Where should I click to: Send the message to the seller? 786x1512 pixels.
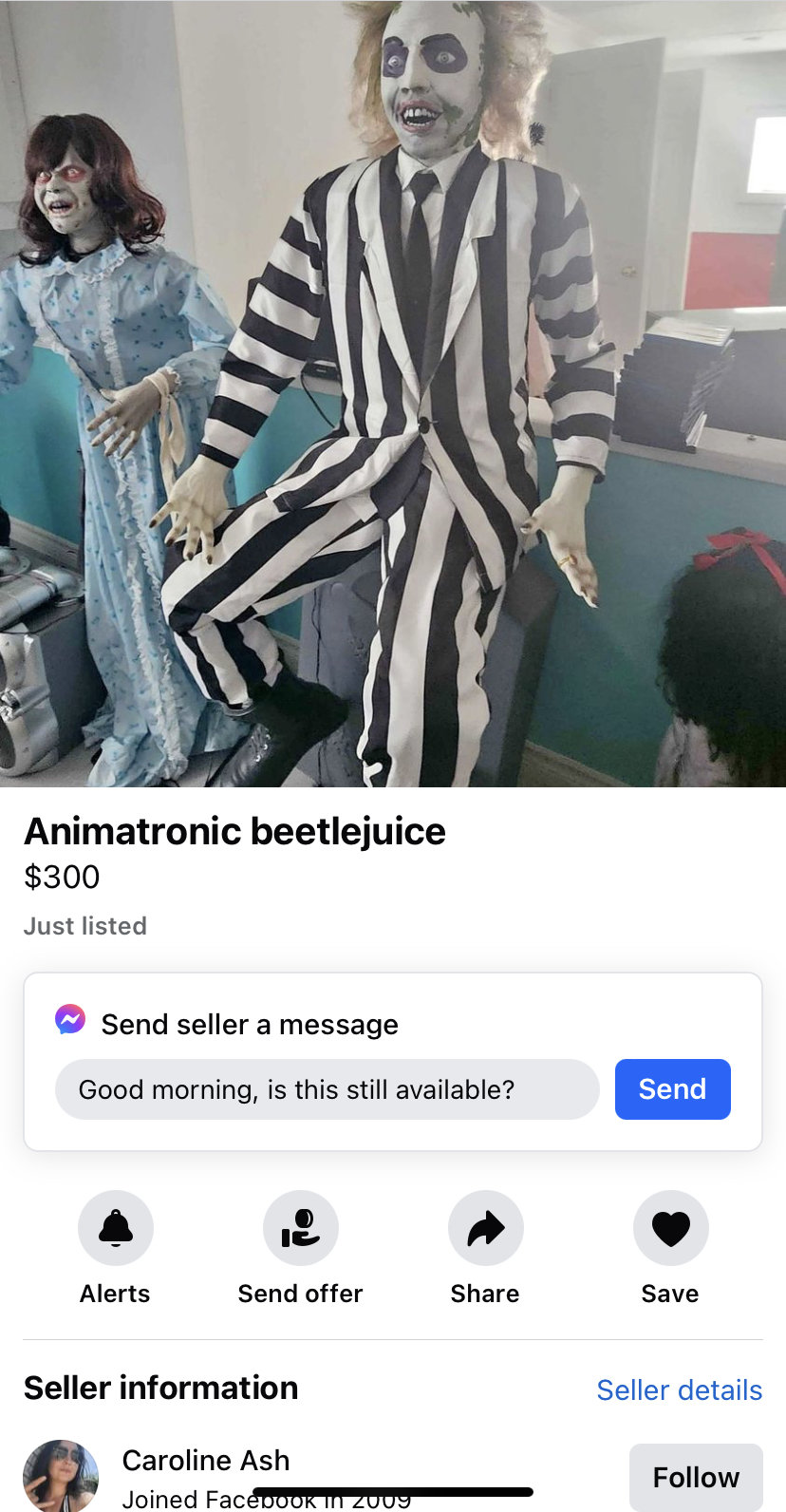click(x=672, y=1089)
